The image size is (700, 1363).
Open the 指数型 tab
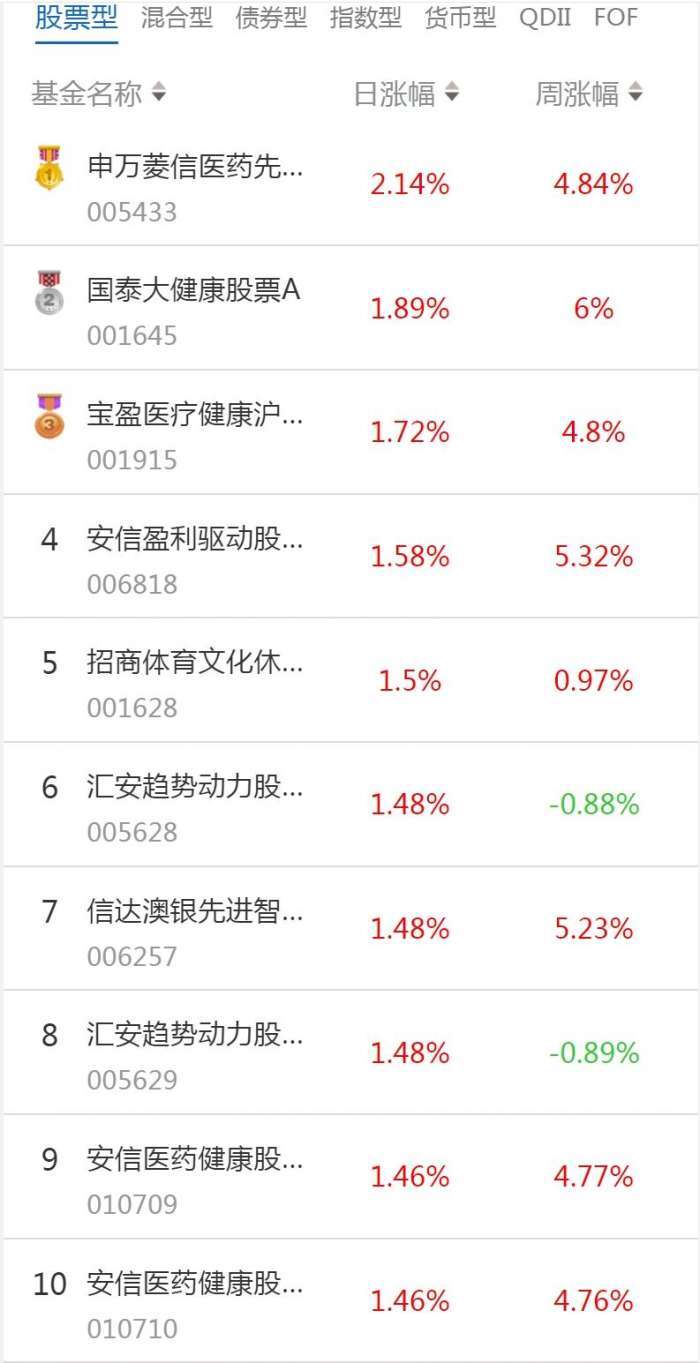click(365, 18)
